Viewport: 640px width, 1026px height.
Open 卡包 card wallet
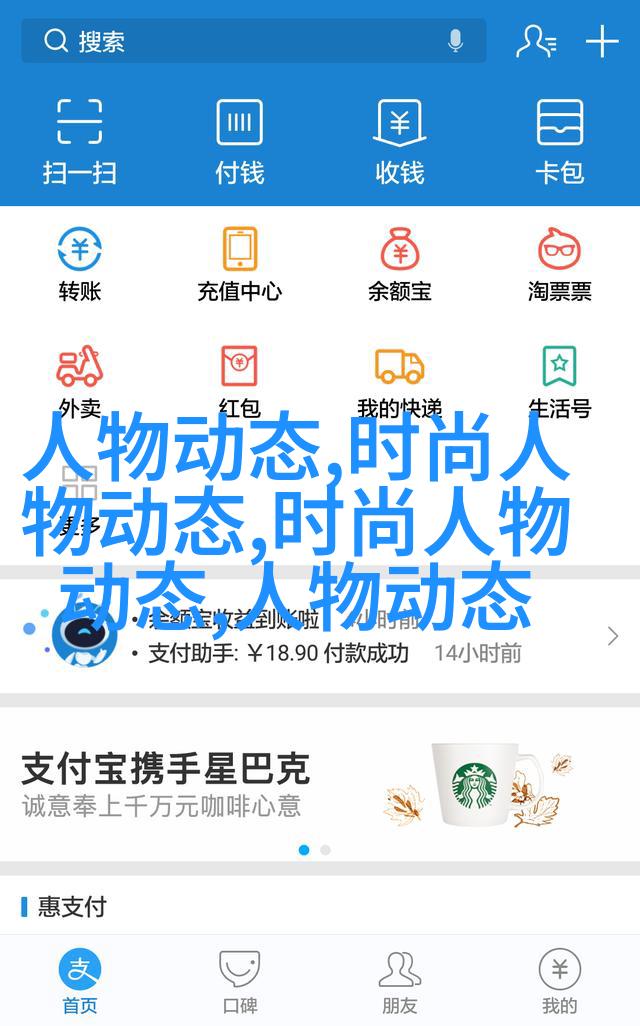pyautogui.click(x=559, y=140)
